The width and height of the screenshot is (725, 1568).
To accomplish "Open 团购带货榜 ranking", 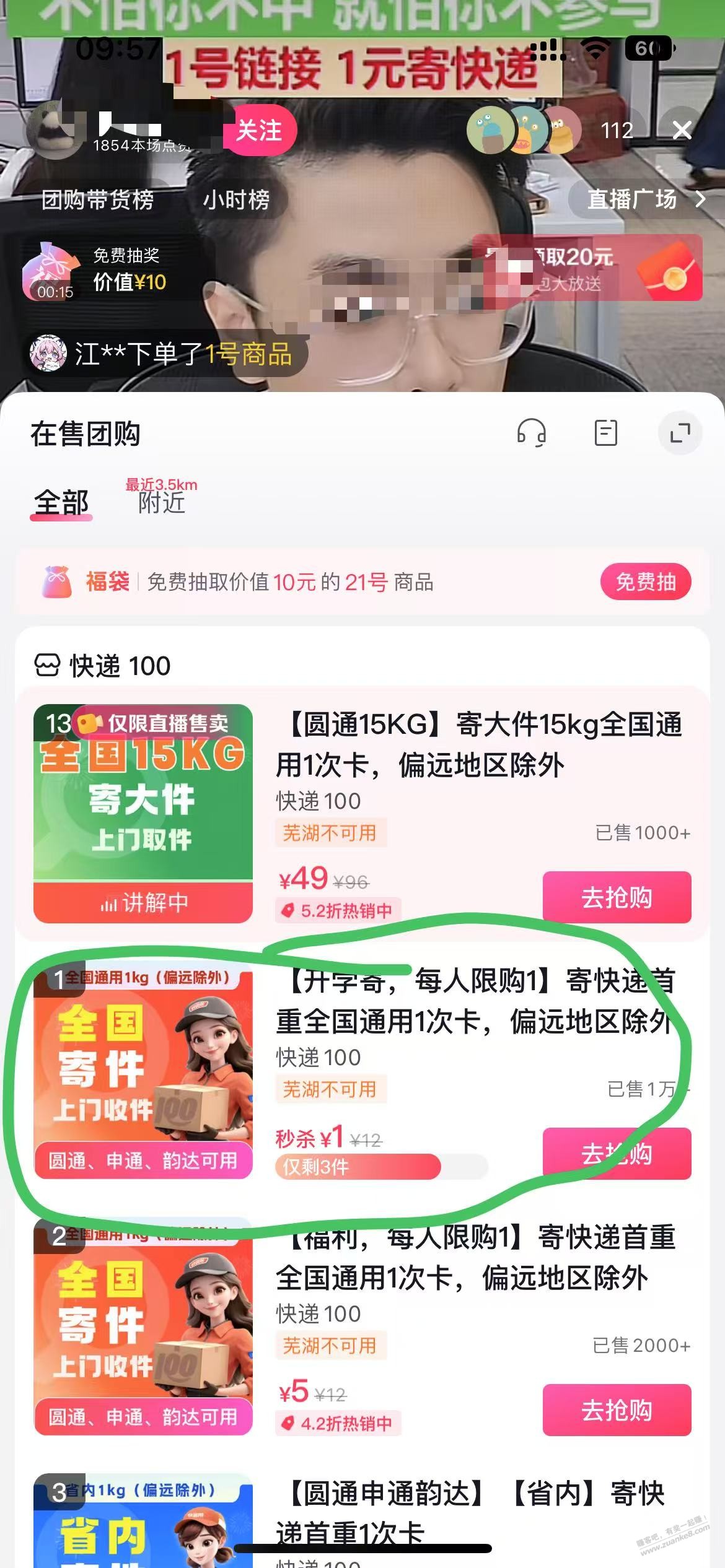I will [98, 199].
